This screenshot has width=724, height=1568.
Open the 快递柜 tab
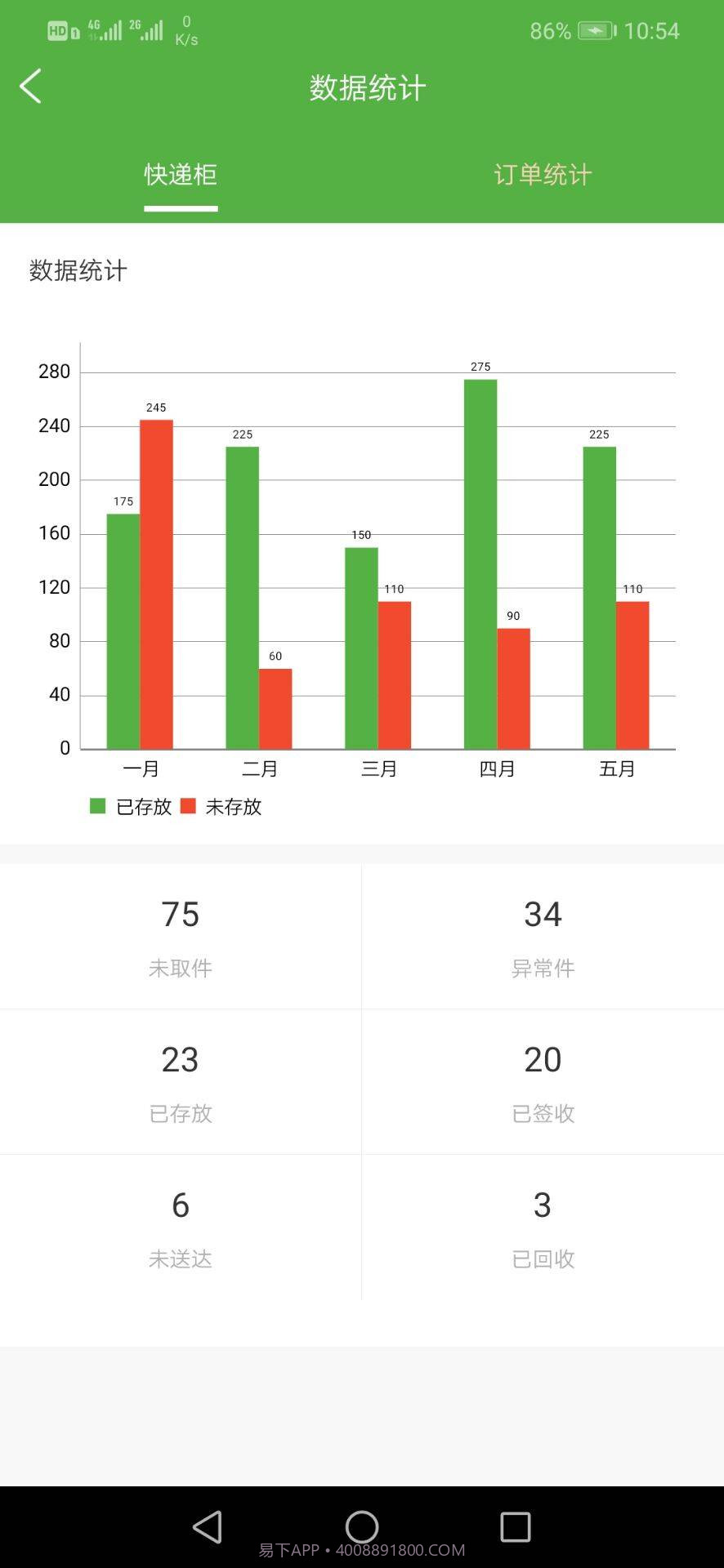pyautogui.click(x=180, y=174)
